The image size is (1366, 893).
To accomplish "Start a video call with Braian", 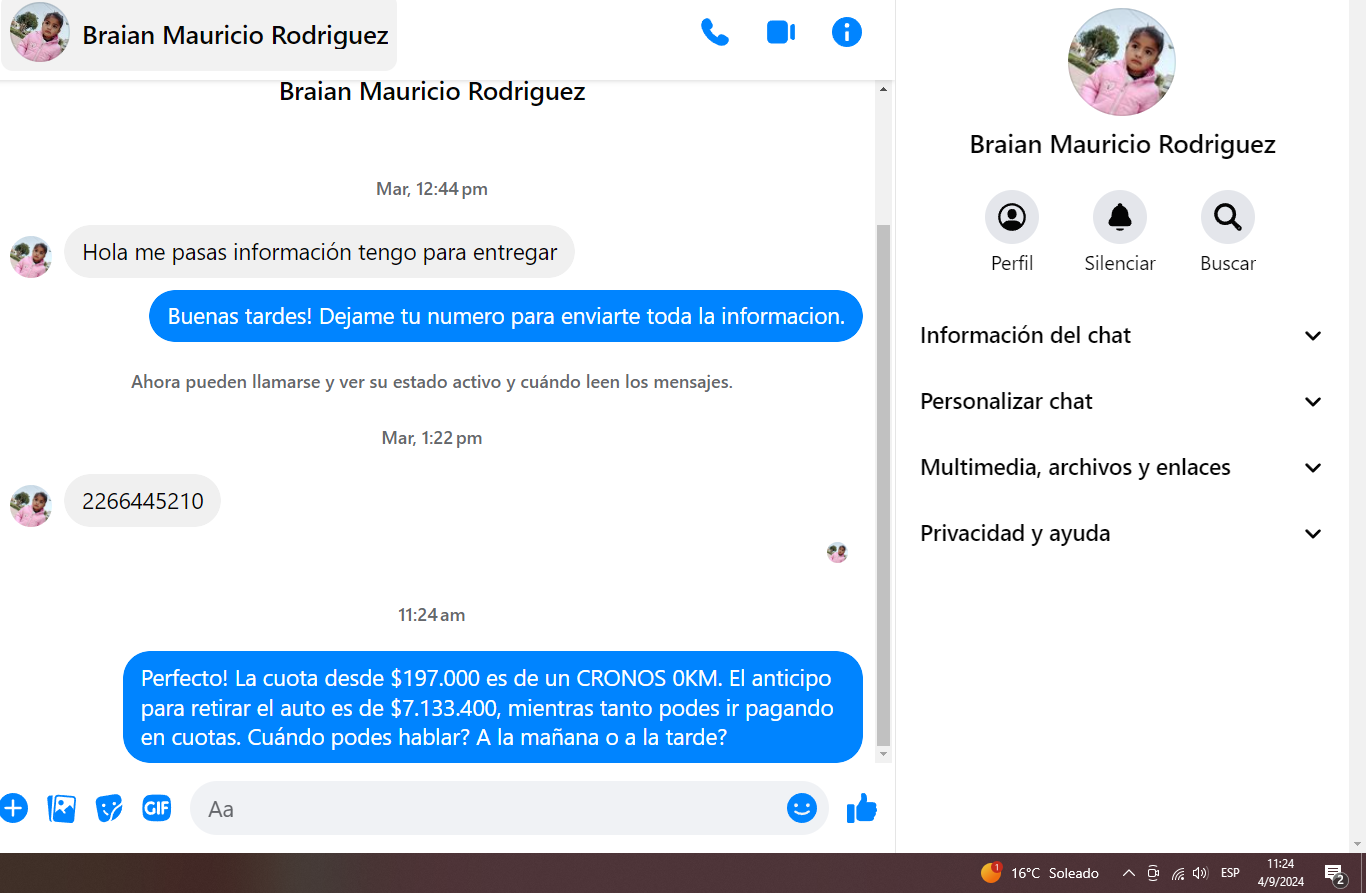I will click(x=780, y=33).
